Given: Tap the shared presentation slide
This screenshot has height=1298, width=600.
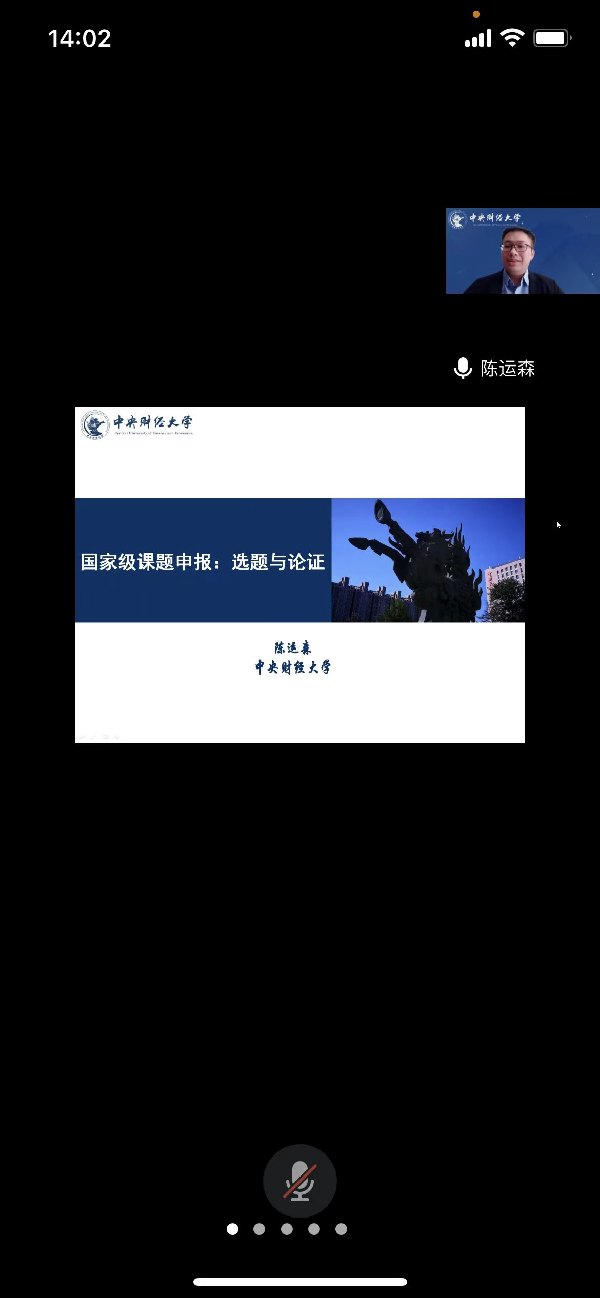Looking at the screenshot, I should pyautogui.click(x=300, y=574).
